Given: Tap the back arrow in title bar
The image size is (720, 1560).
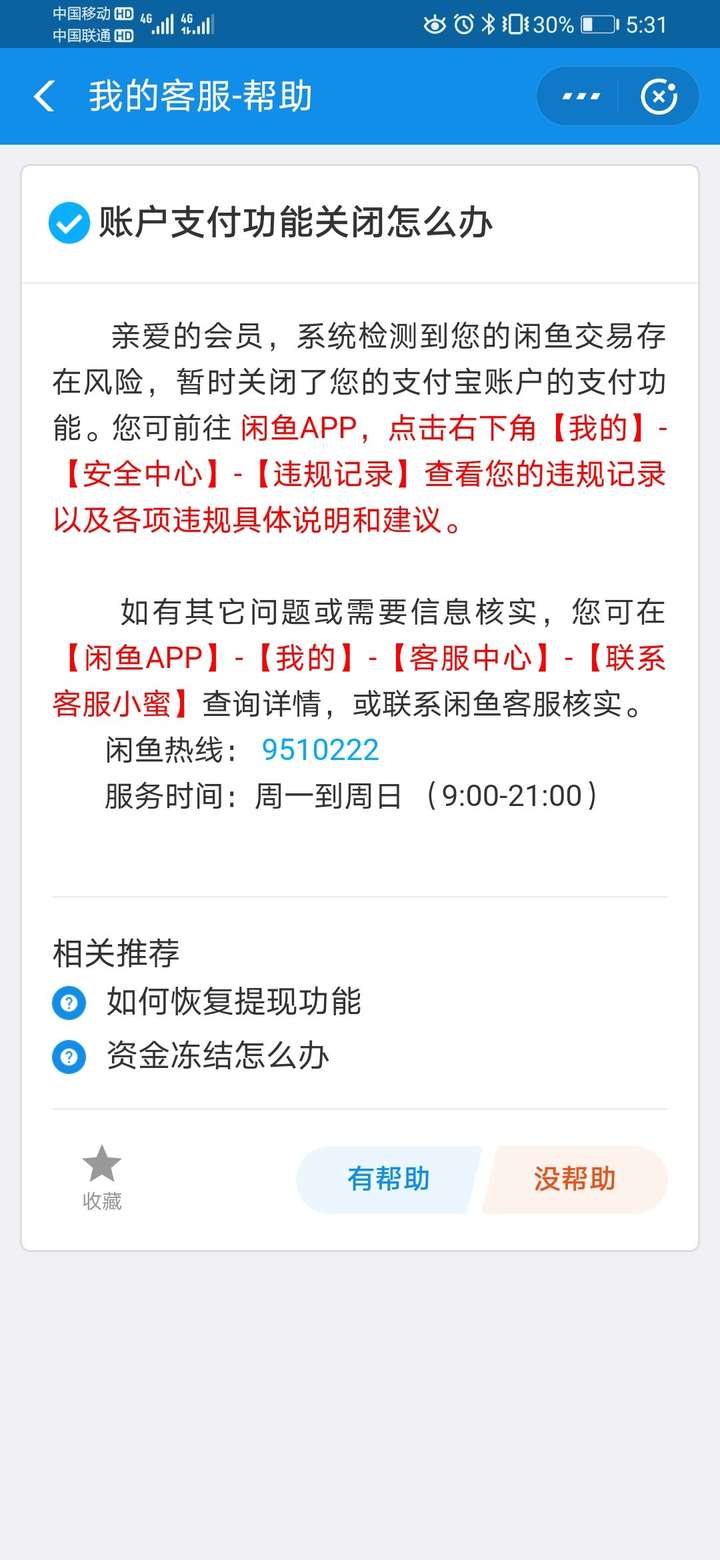Looking at the screenshot, I should point(43,96).
